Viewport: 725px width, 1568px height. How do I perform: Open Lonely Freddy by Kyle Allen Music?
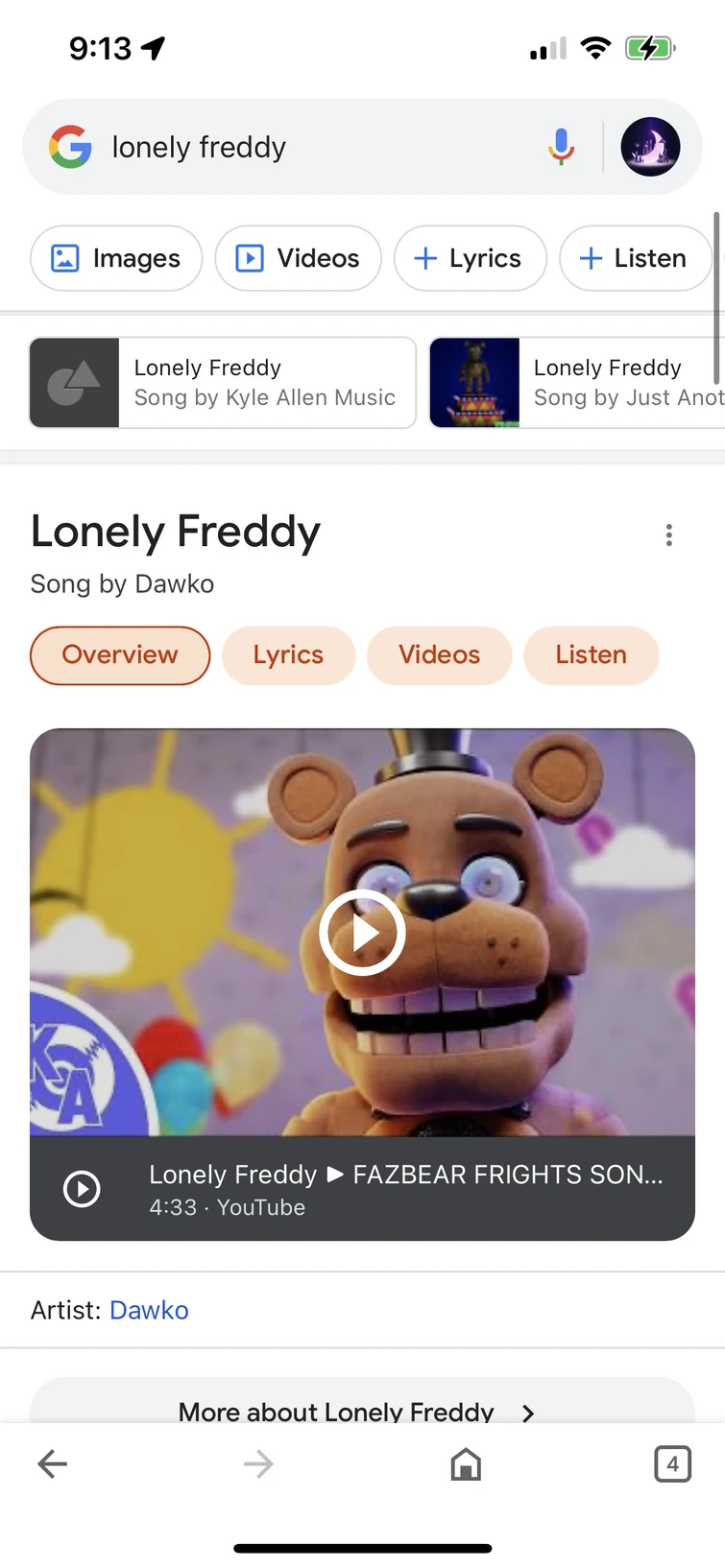(223, 382)
